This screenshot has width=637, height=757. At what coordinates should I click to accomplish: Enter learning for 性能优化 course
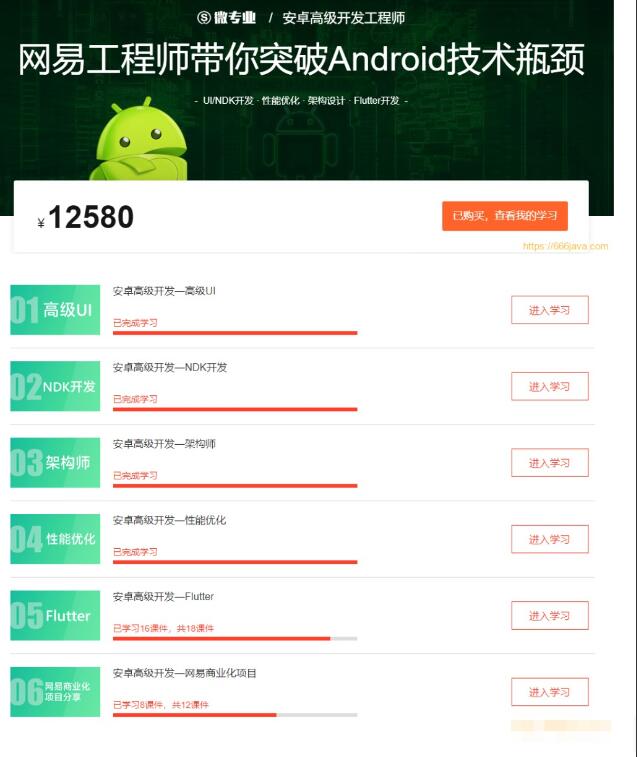tap(549, 539)
